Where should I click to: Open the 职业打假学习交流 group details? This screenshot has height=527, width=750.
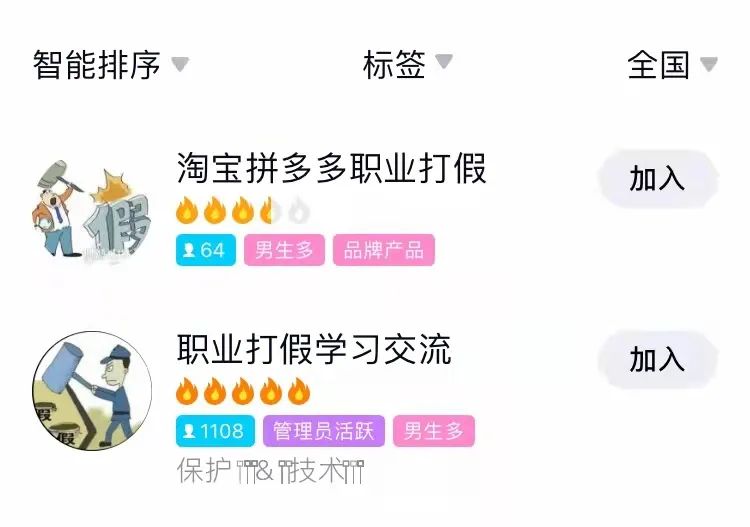coord(314,350)
